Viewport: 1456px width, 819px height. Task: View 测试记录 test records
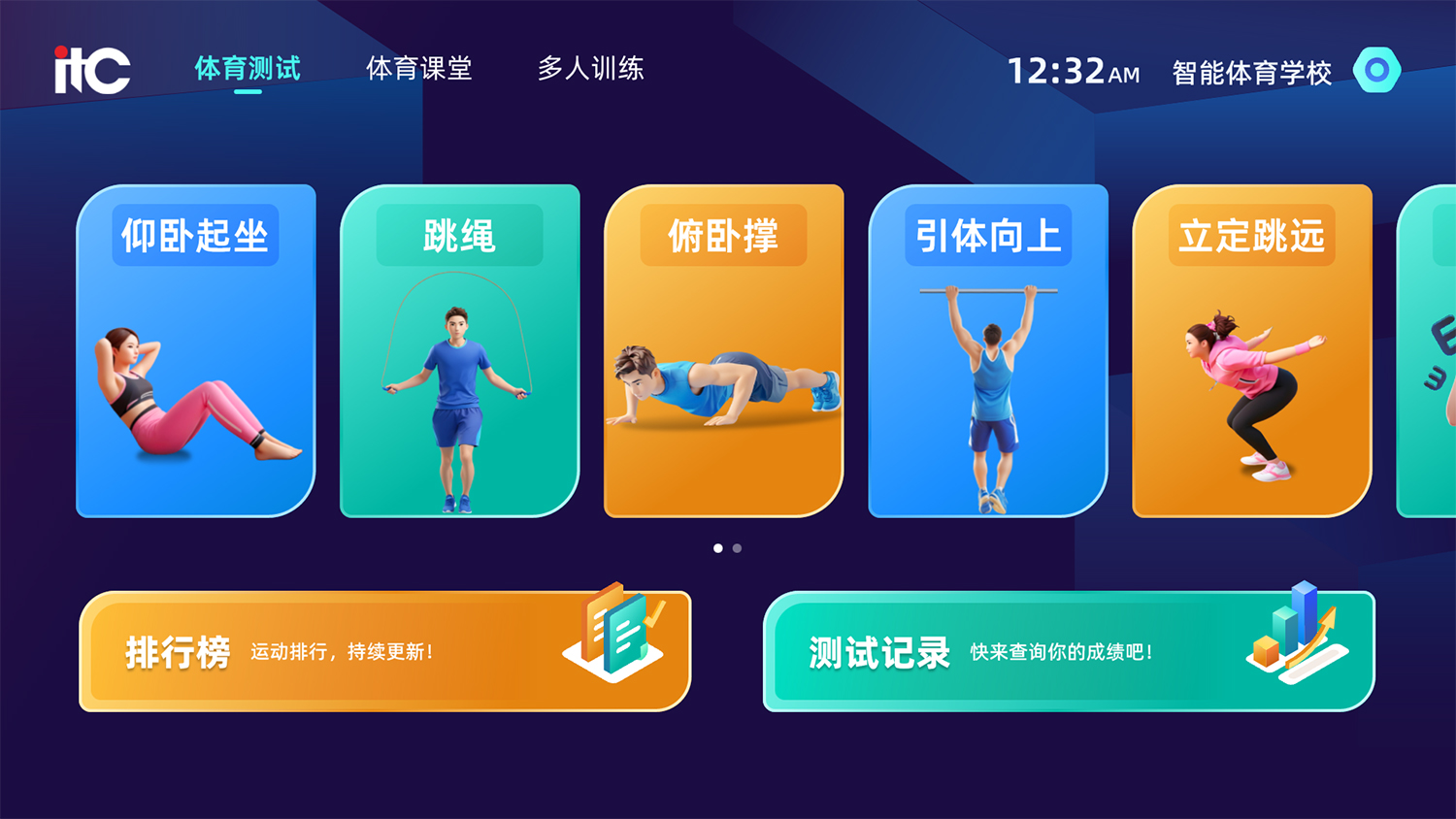(x=1069, y=652)
